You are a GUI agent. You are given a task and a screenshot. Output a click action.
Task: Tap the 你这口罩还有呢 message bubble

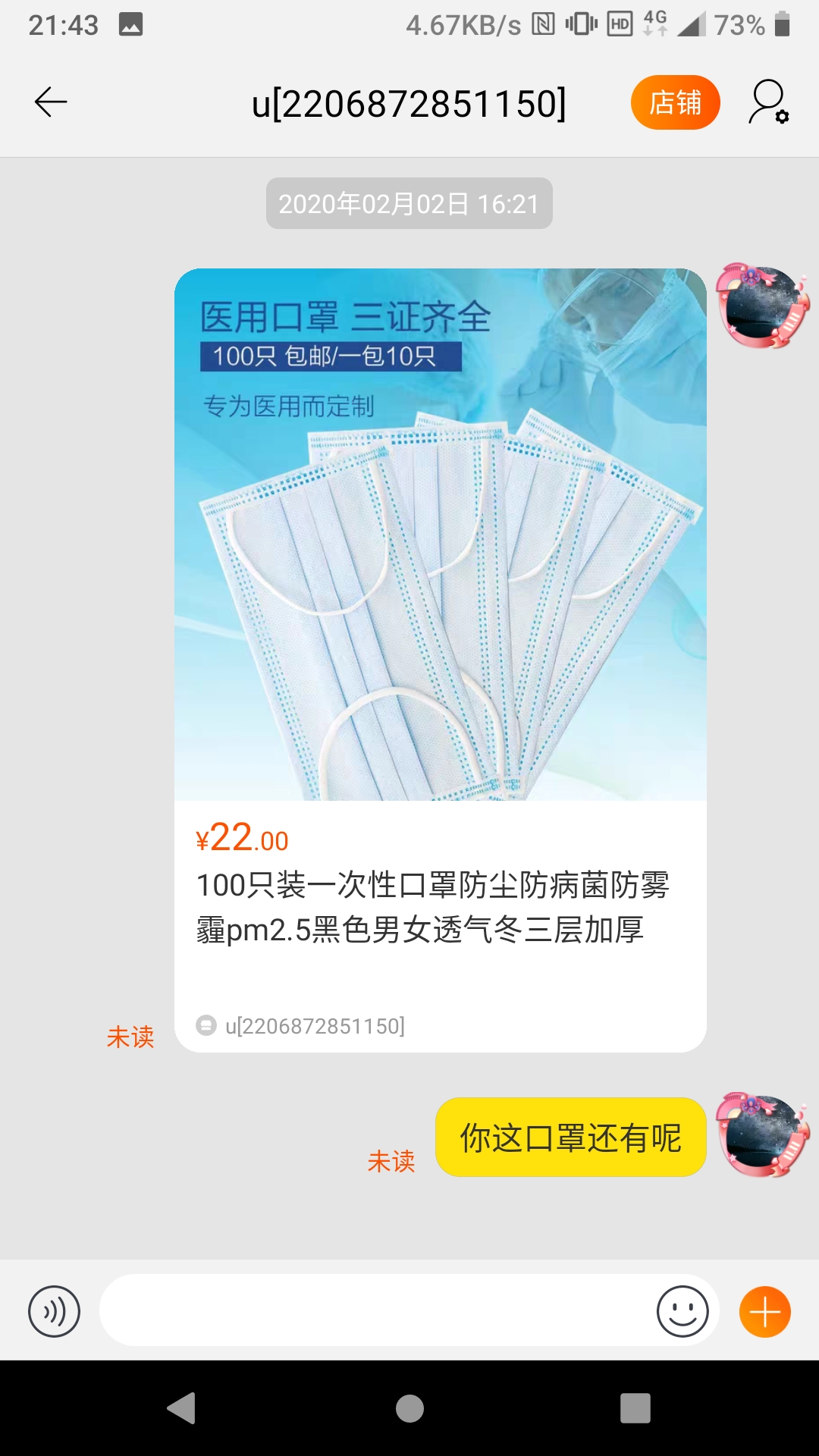click(x=570, y=1137)
